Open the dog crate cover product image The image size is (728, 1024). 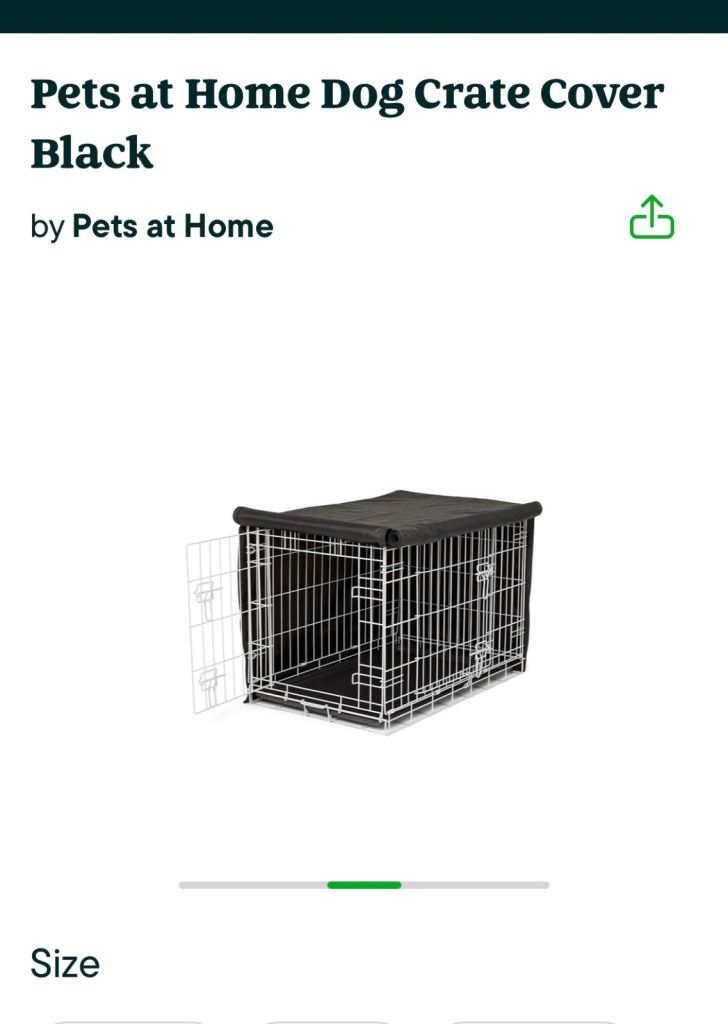365,610
